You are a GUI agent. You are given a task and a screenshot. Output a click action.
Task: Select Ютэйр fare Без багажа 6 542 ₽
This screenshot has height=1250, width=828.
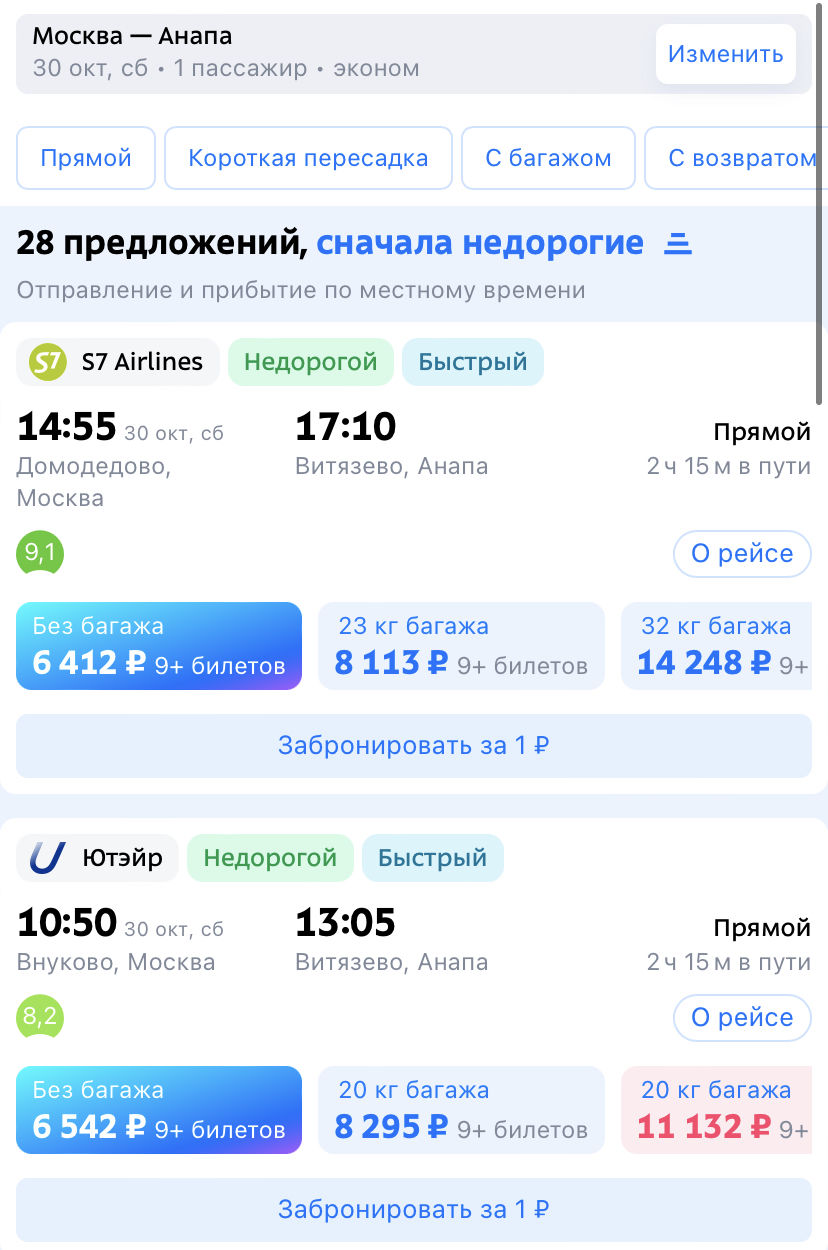click(159, 1110)
